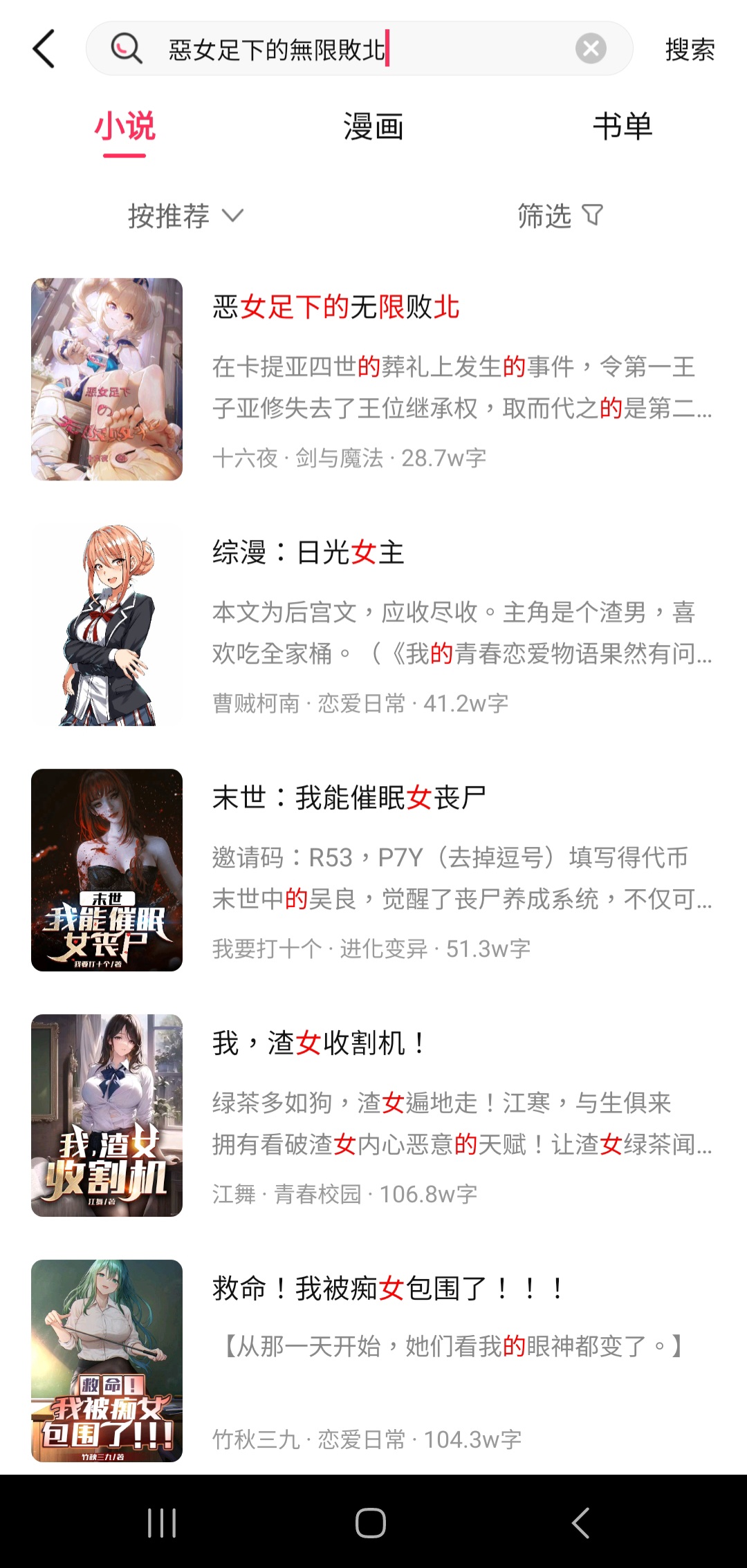Screen dimensions: 747x1568
Task: Open novel 综漫：日光女主
Action: coord(308,552)
